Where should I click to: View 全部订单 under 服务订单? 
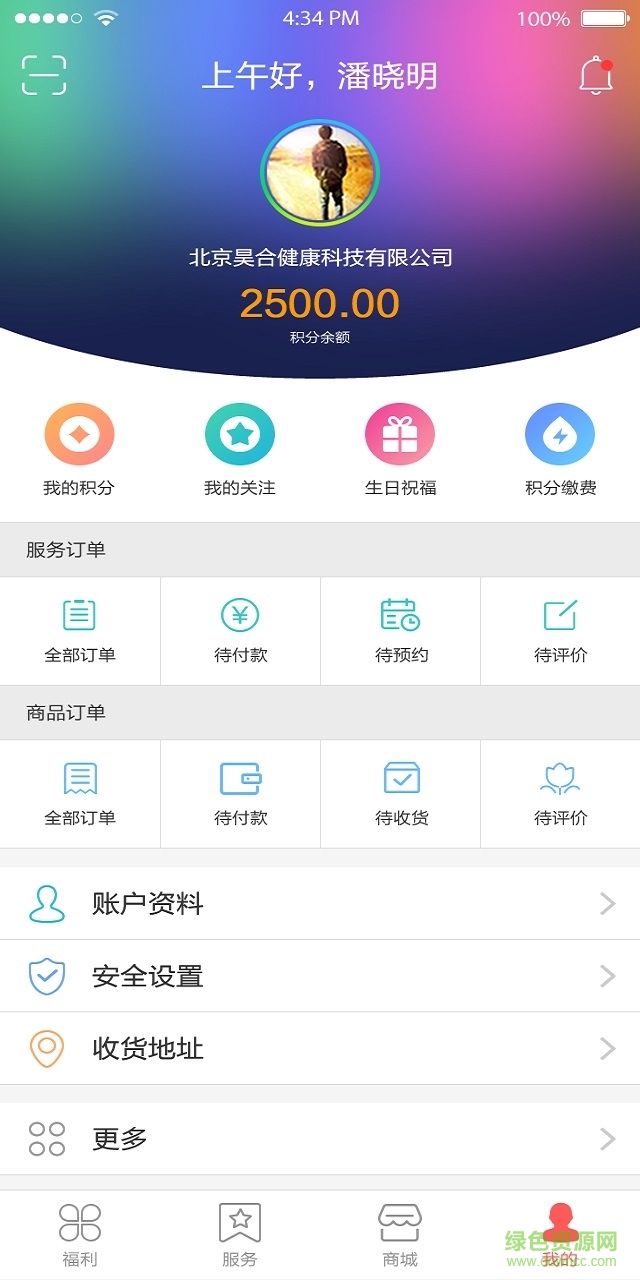coord(80,631)
